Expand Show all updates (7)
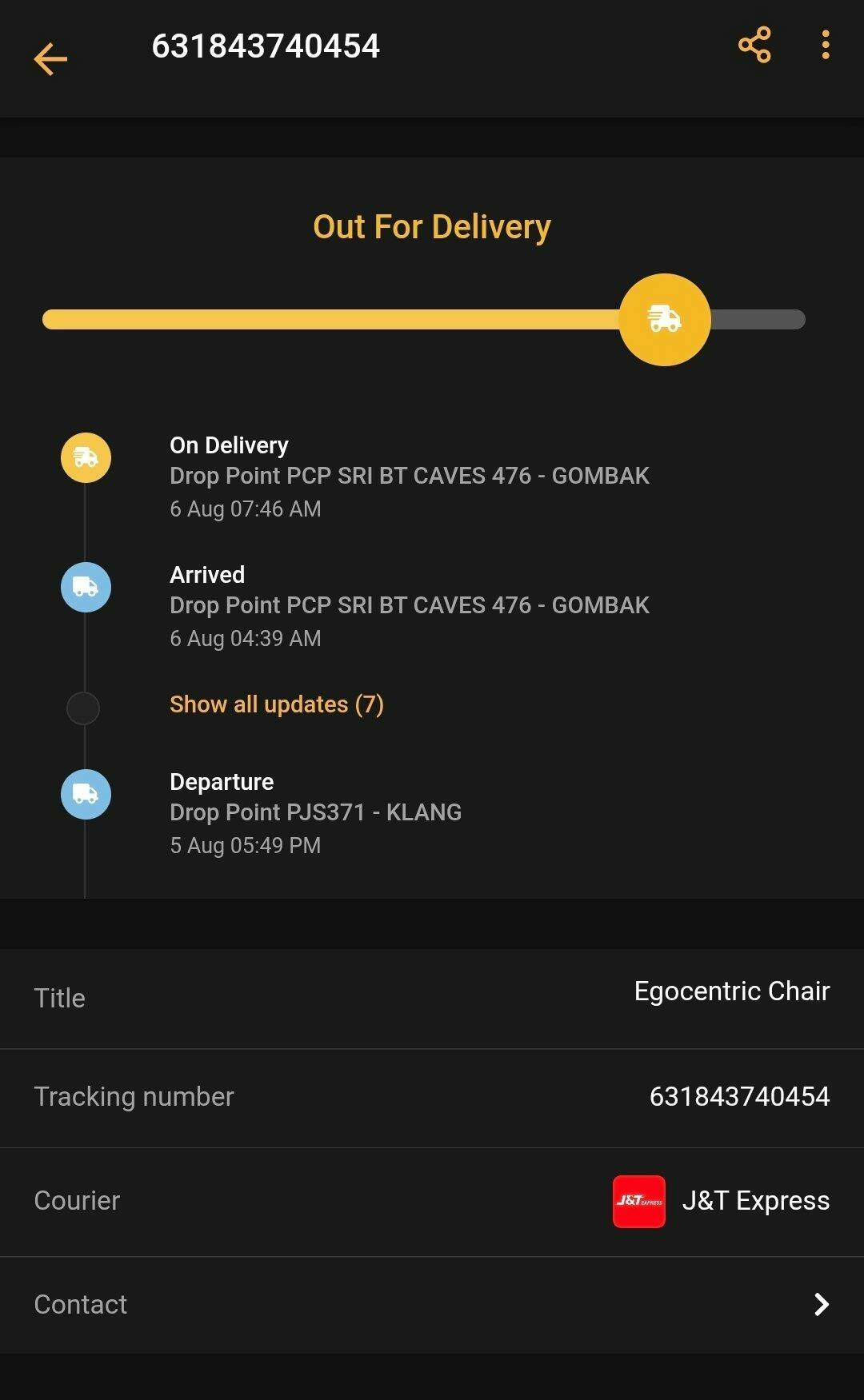 tap(277, 704)
